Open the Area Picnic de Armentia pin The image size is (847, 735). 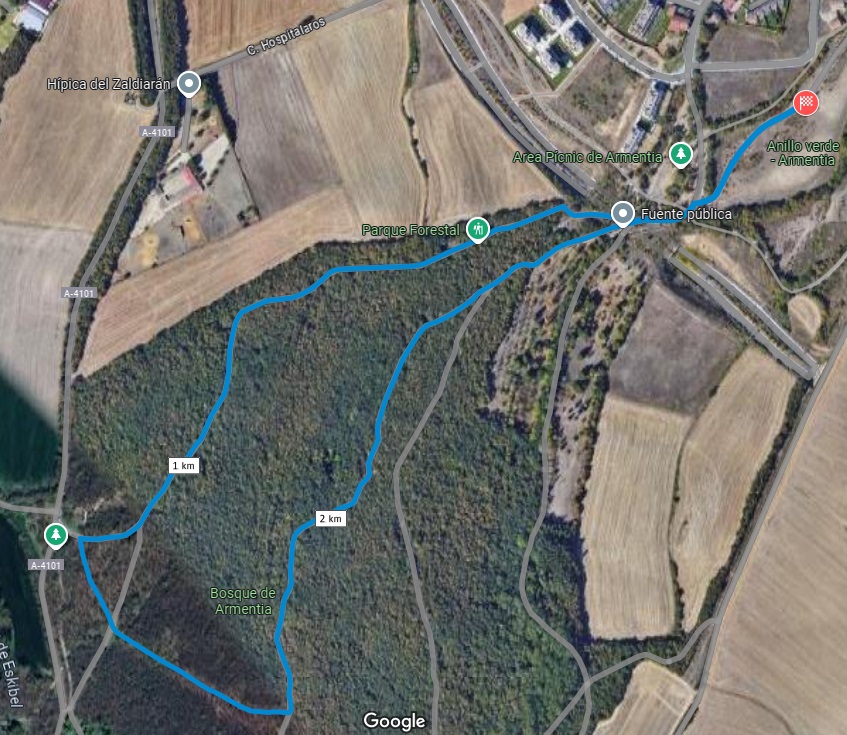click(x=681, y=154)
